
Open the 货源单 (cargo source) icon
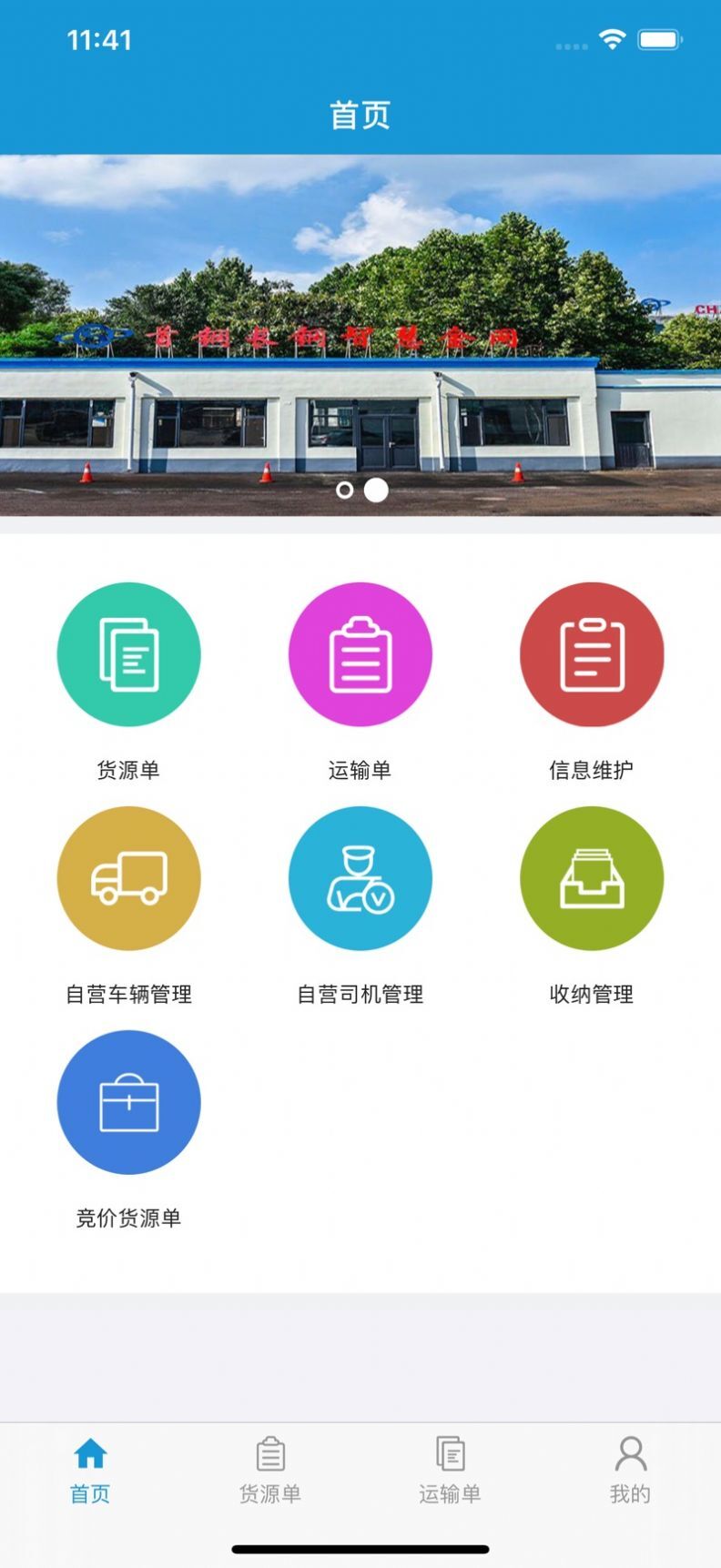click(128, 654)
